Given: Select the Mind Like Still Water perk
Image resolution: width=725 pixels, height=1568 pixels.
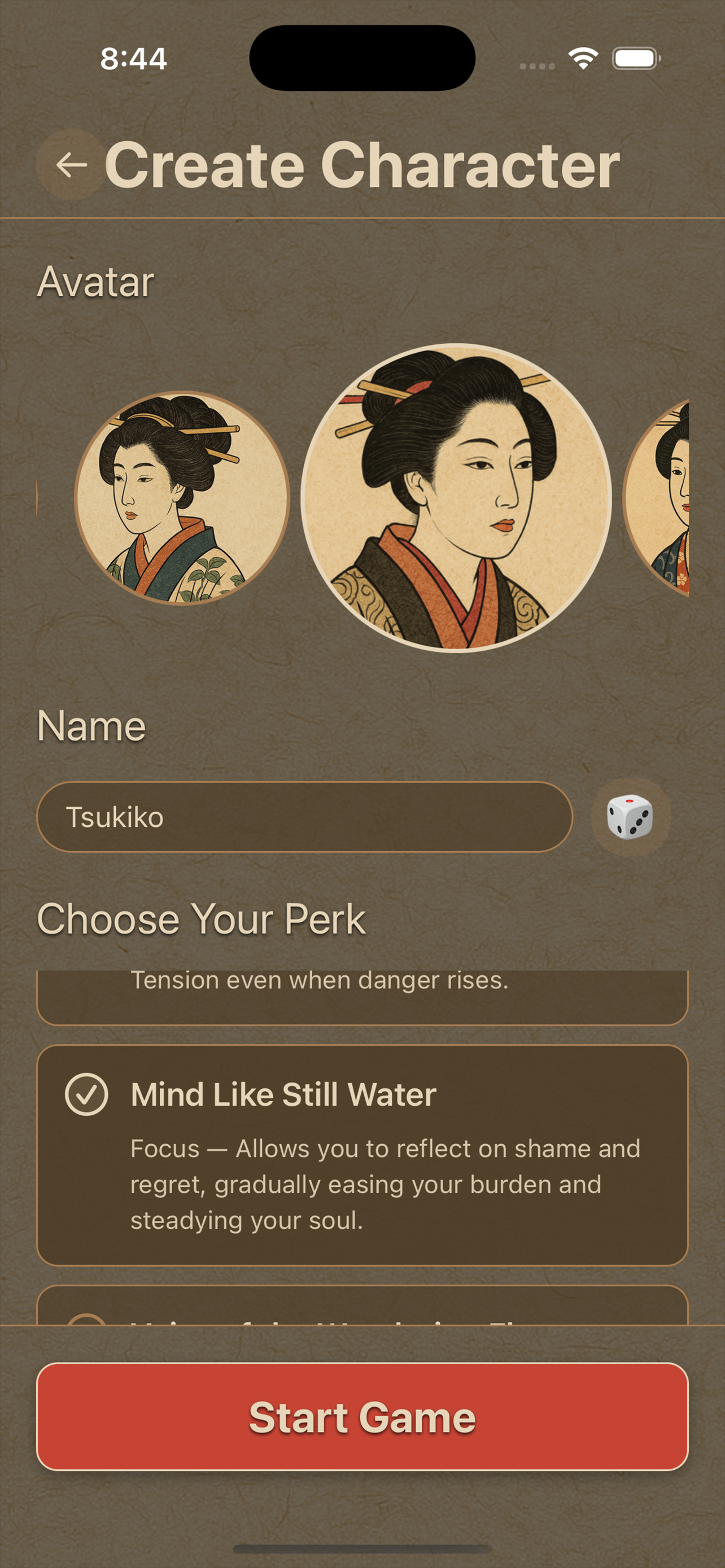Looking at the screenshot, I should [362, 1154].
